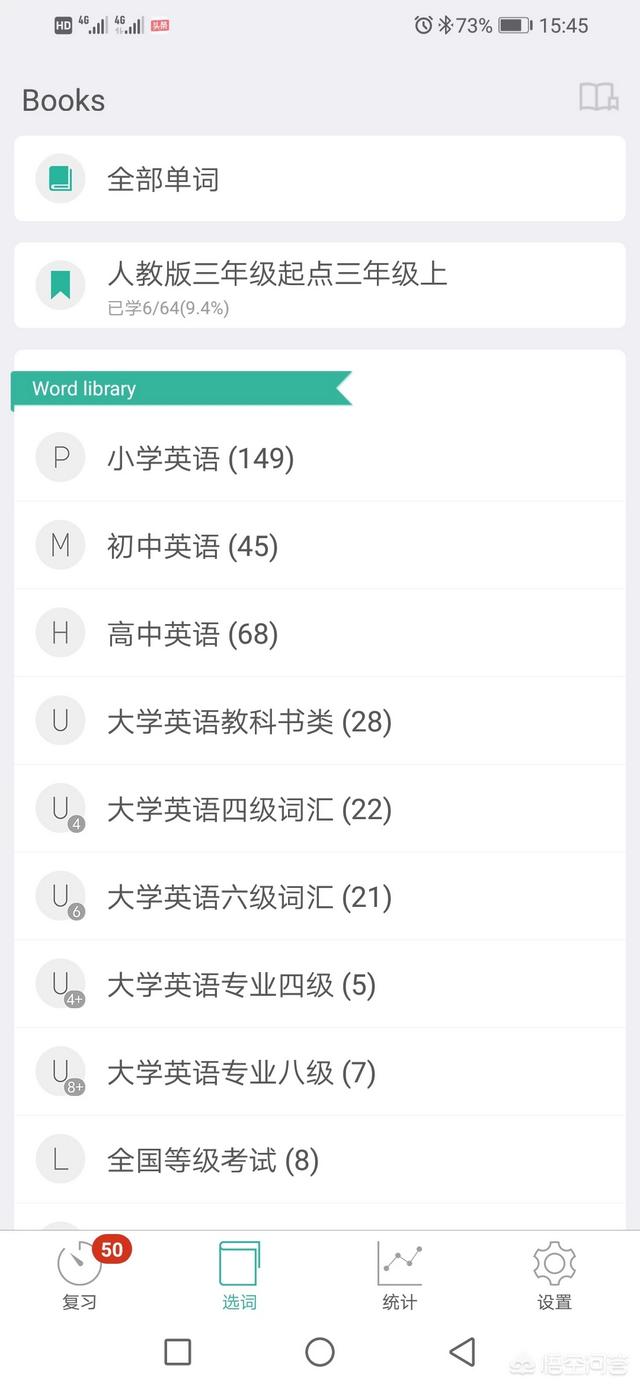Open 高中英语 (68) library

[x=320, y=633]
